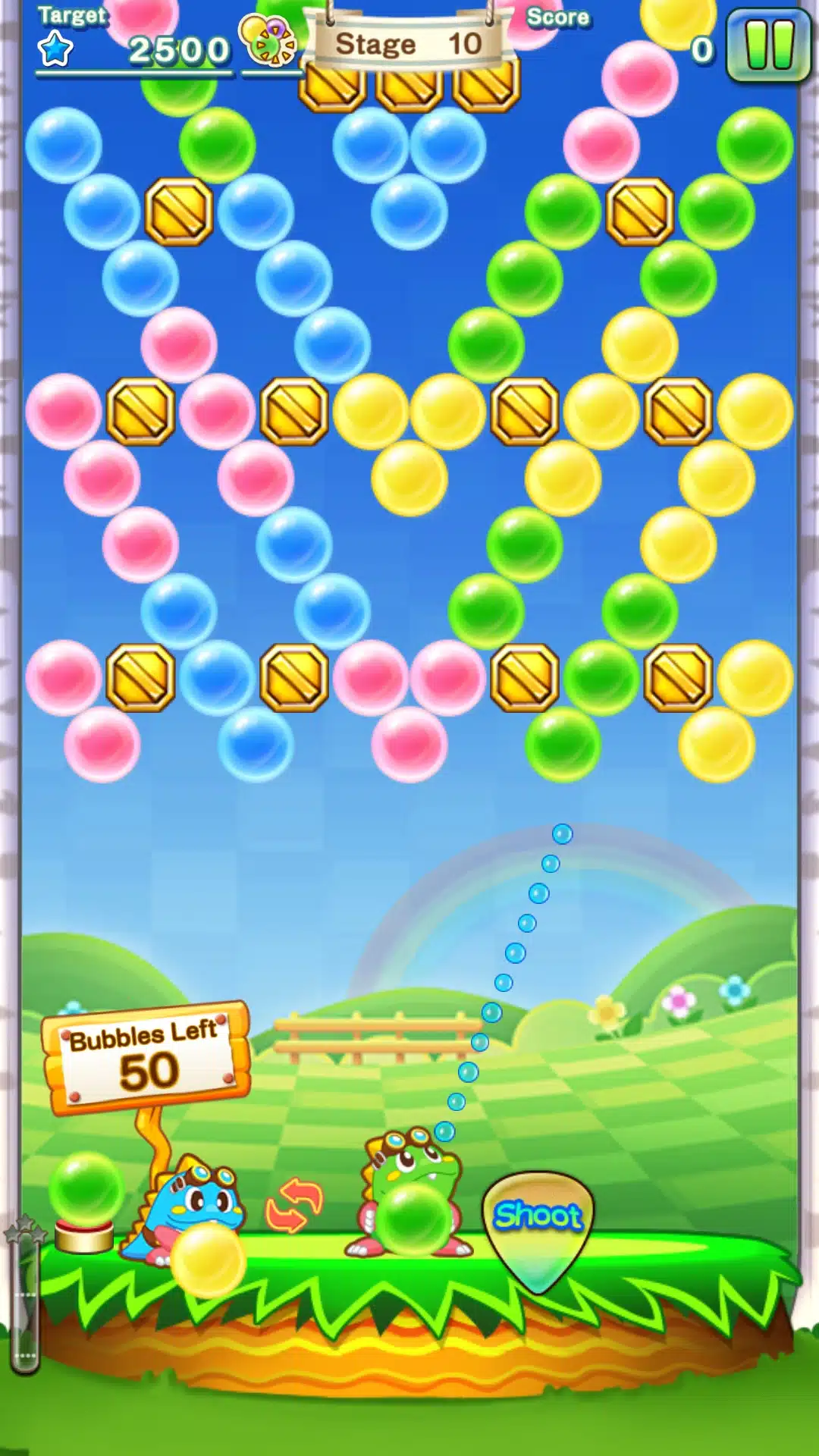Image resolution: width=819 pixels, height=1456 pixels.
Task: Open the lollipop item icon beside Target
Action: 268,42
